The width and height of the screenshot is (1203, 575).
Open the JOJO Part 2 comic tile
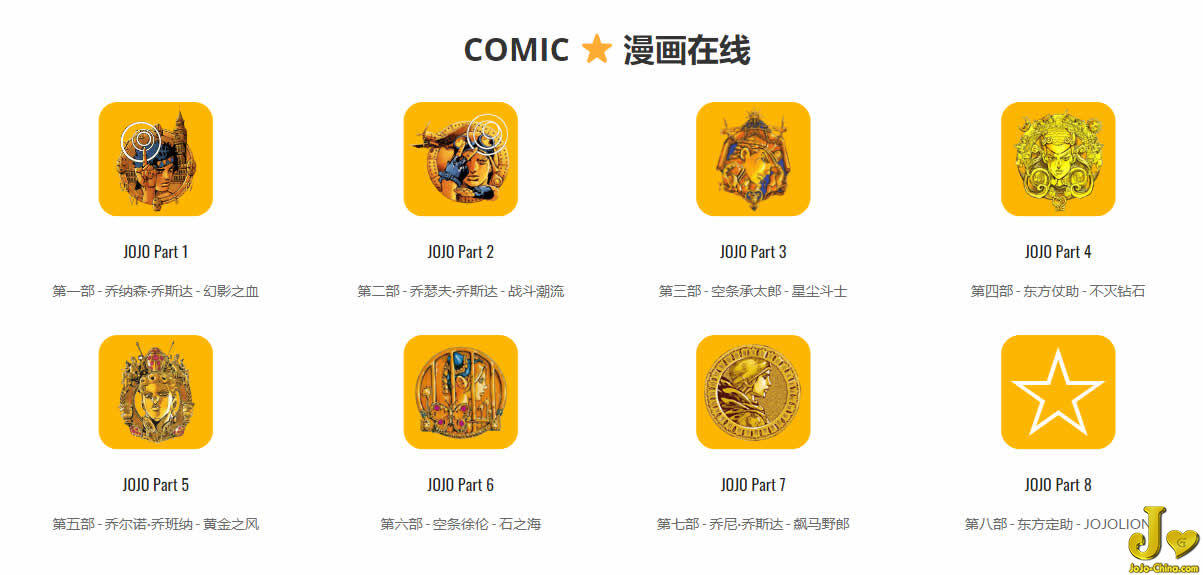(x=460, y=159)
